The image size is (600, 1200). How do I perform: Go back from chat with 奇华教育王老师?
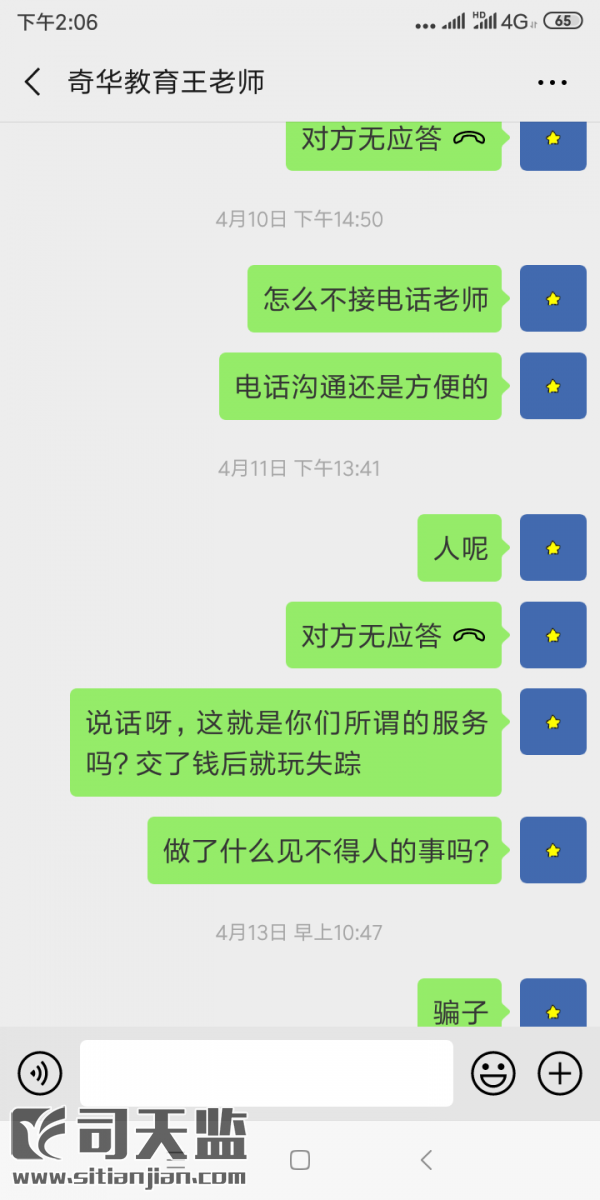(33, 82)
